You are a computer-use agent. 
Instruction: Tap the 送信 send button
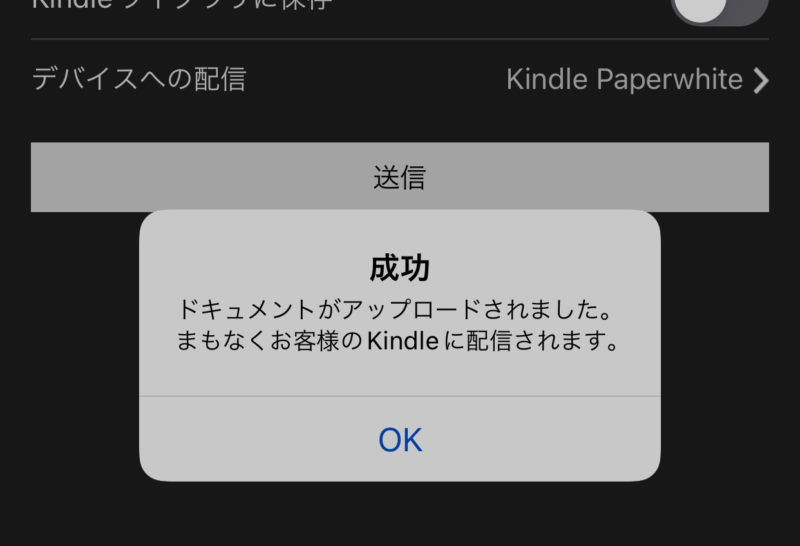(400, 177)
